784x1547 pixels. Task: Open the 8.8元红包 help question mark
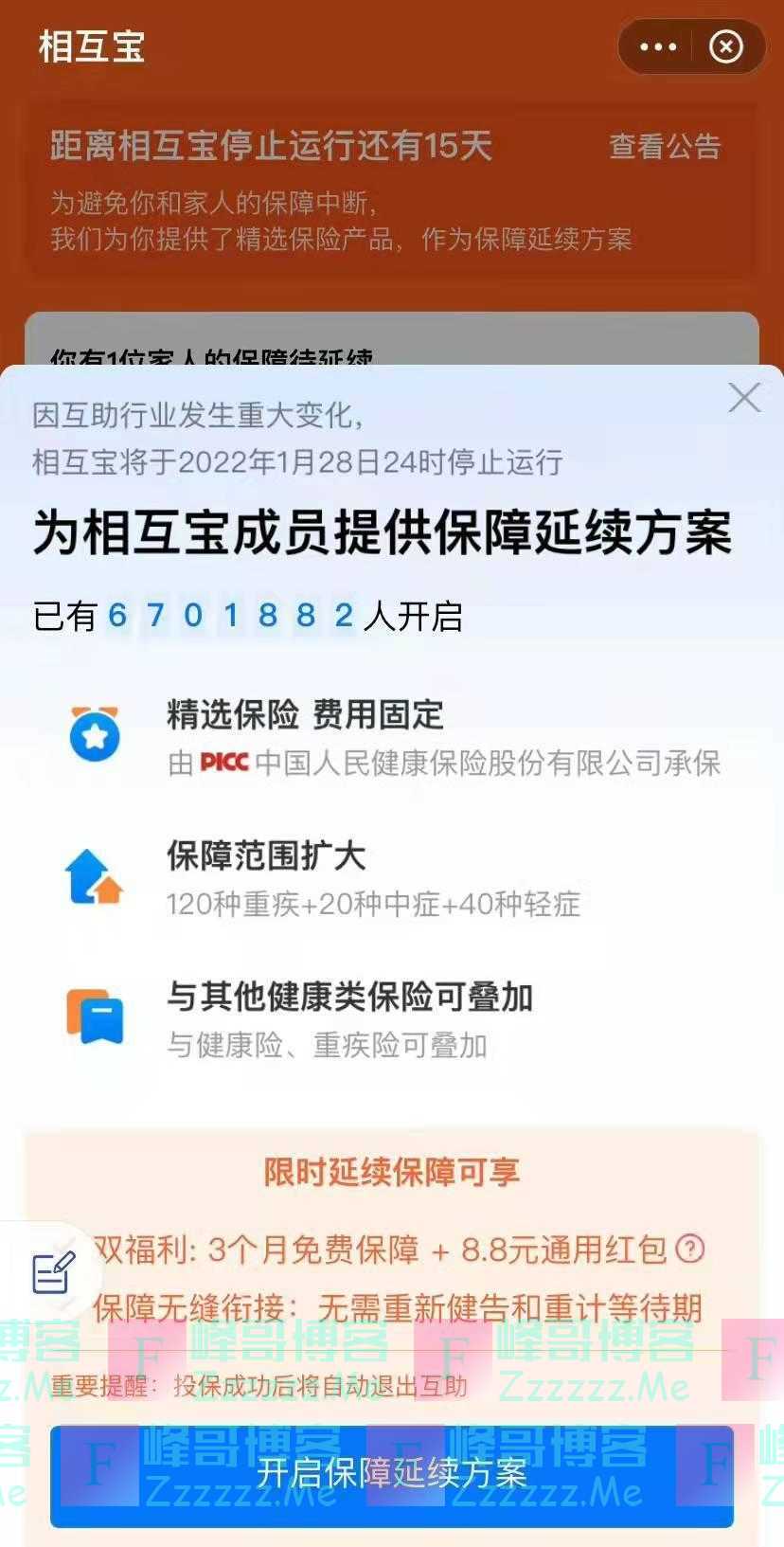click(690, 1249)
